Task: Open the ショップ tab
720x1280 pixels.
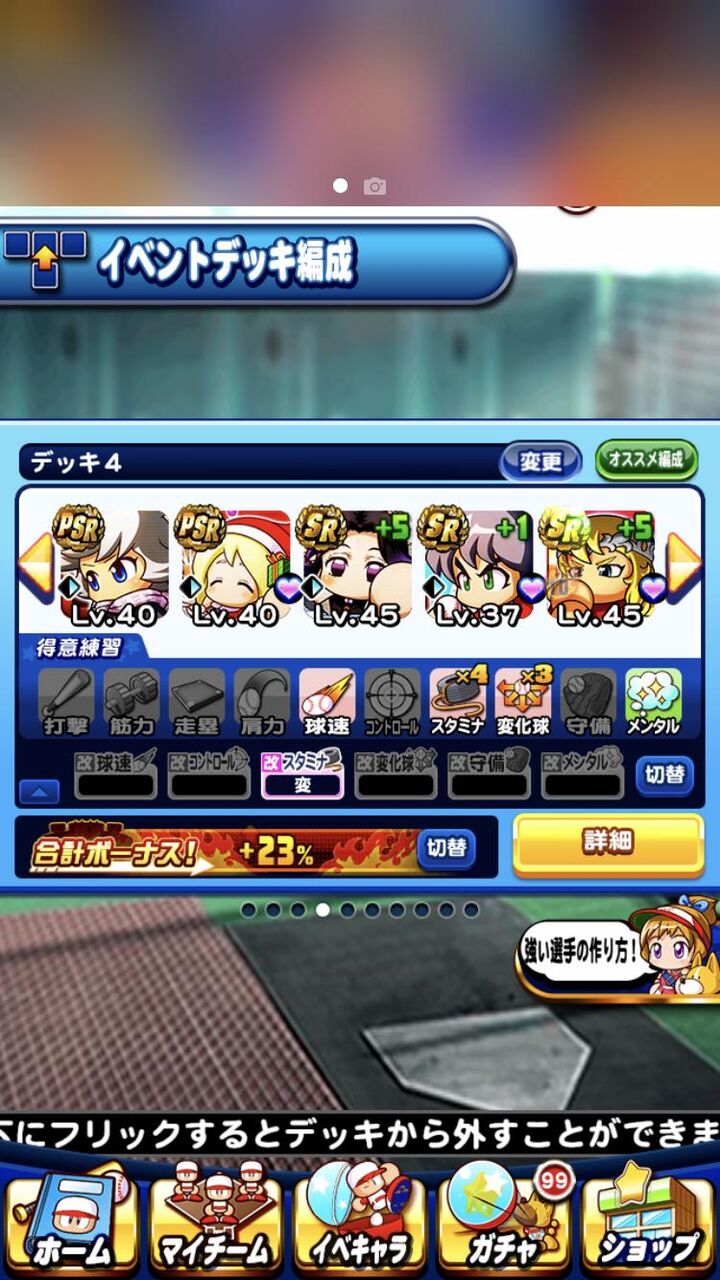Action: (648, 1221)
